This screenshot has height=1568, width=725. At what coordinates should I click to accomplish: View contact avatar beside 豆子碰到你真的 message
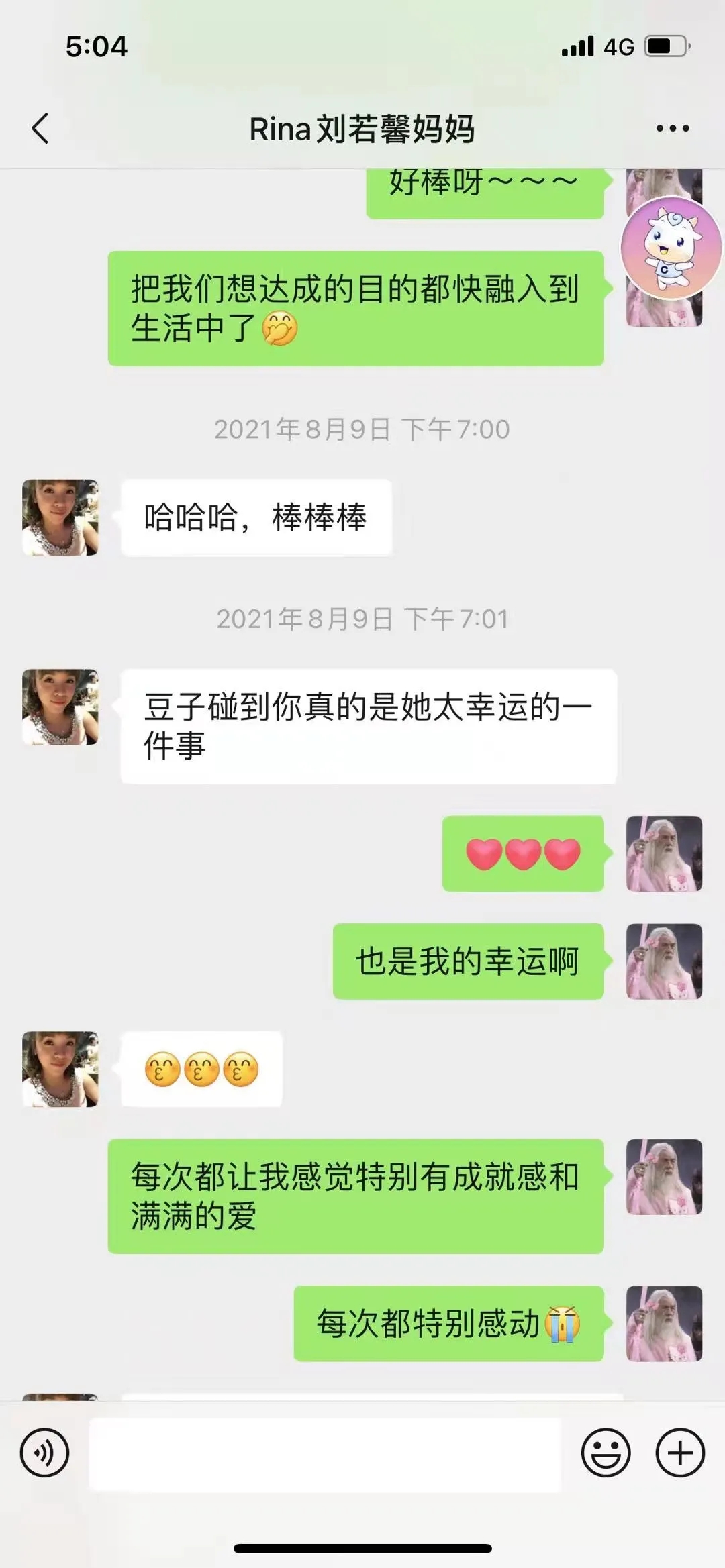(x=60, y=707)
